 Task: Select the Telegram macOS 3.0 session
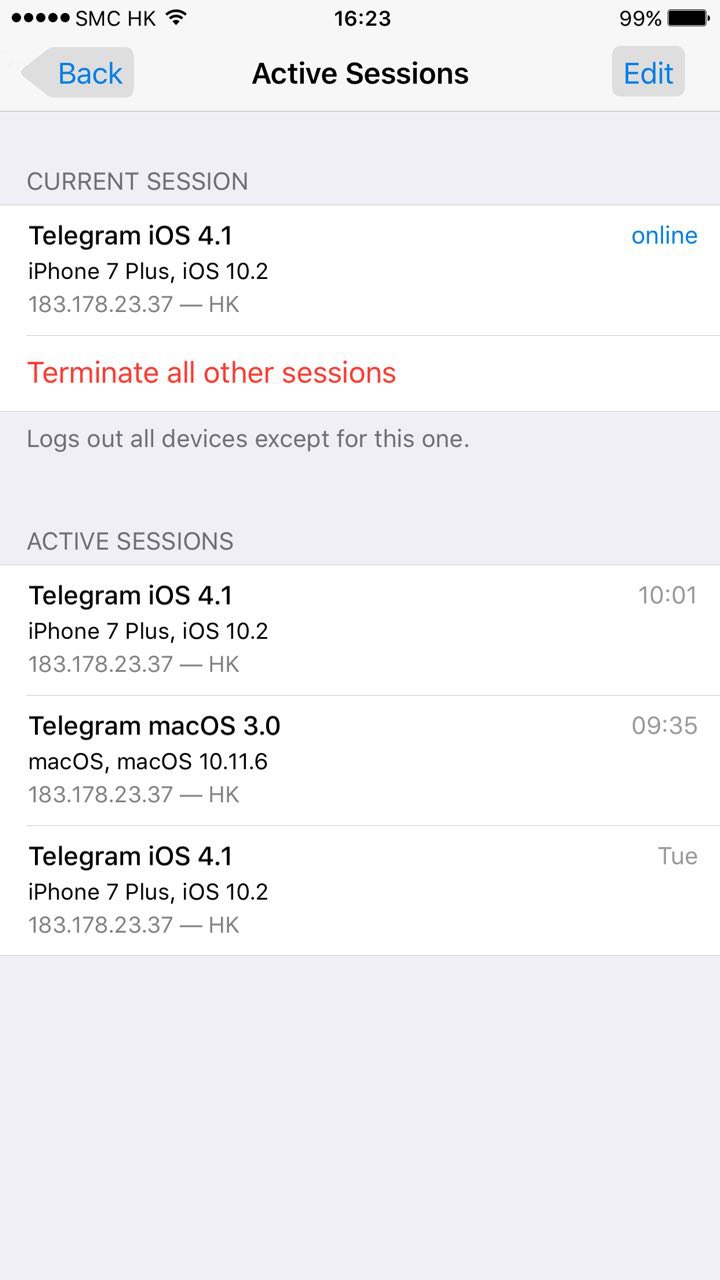[360, 760]
